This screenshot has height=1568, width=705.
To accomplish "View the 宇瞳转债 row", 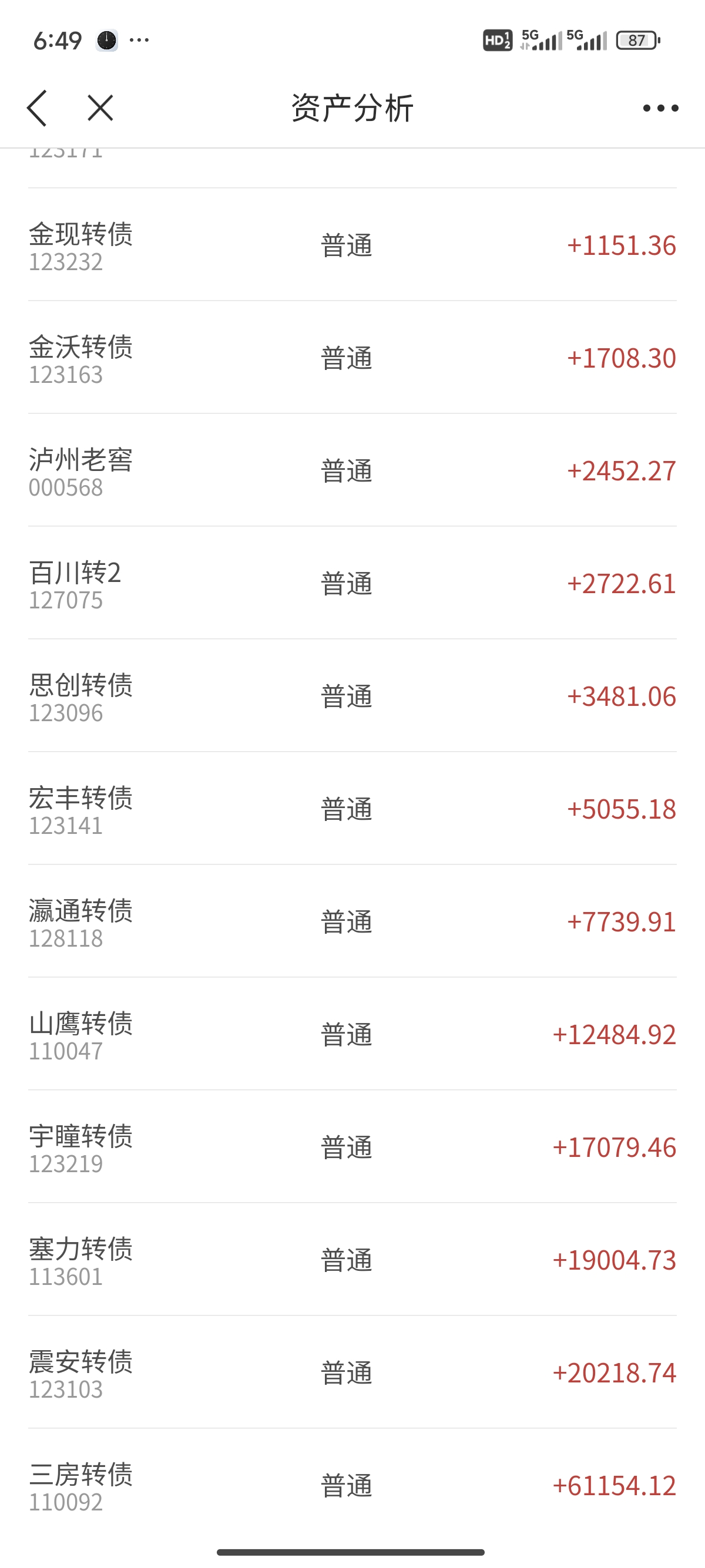I will coord(352,1147).
